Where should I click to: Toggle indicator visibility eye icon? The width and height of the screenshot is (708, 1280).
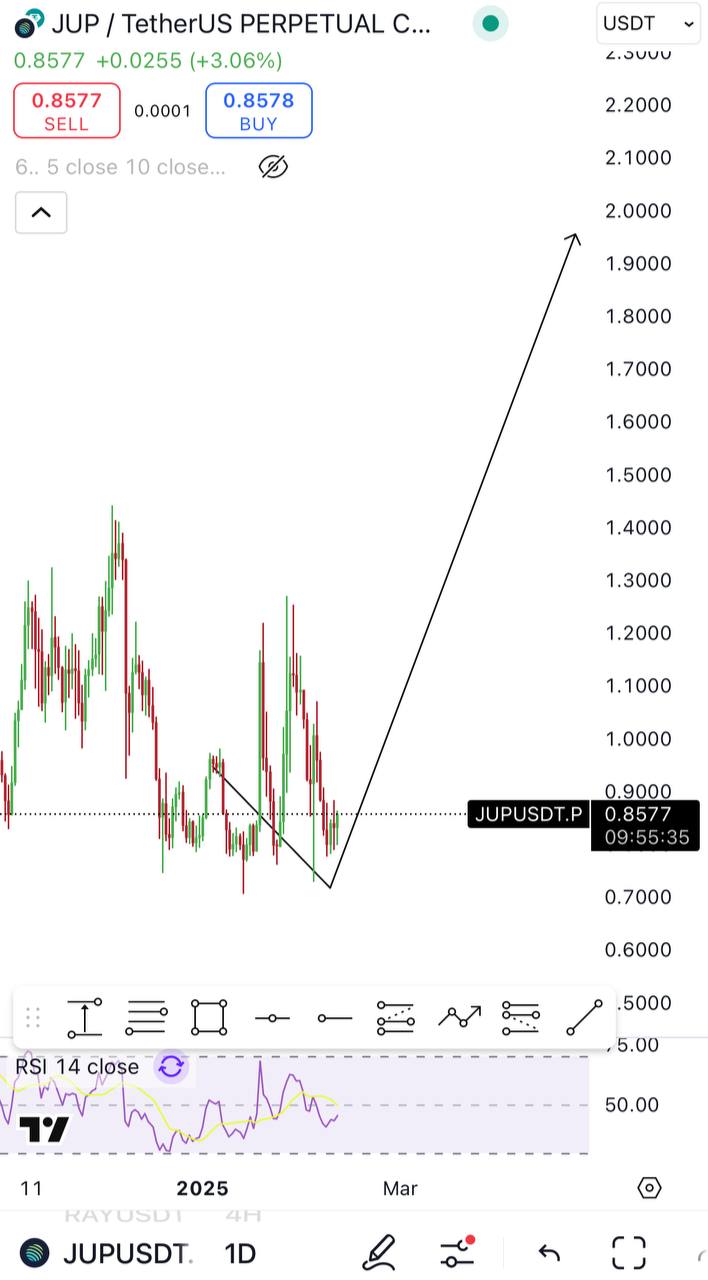click(273, 167)
